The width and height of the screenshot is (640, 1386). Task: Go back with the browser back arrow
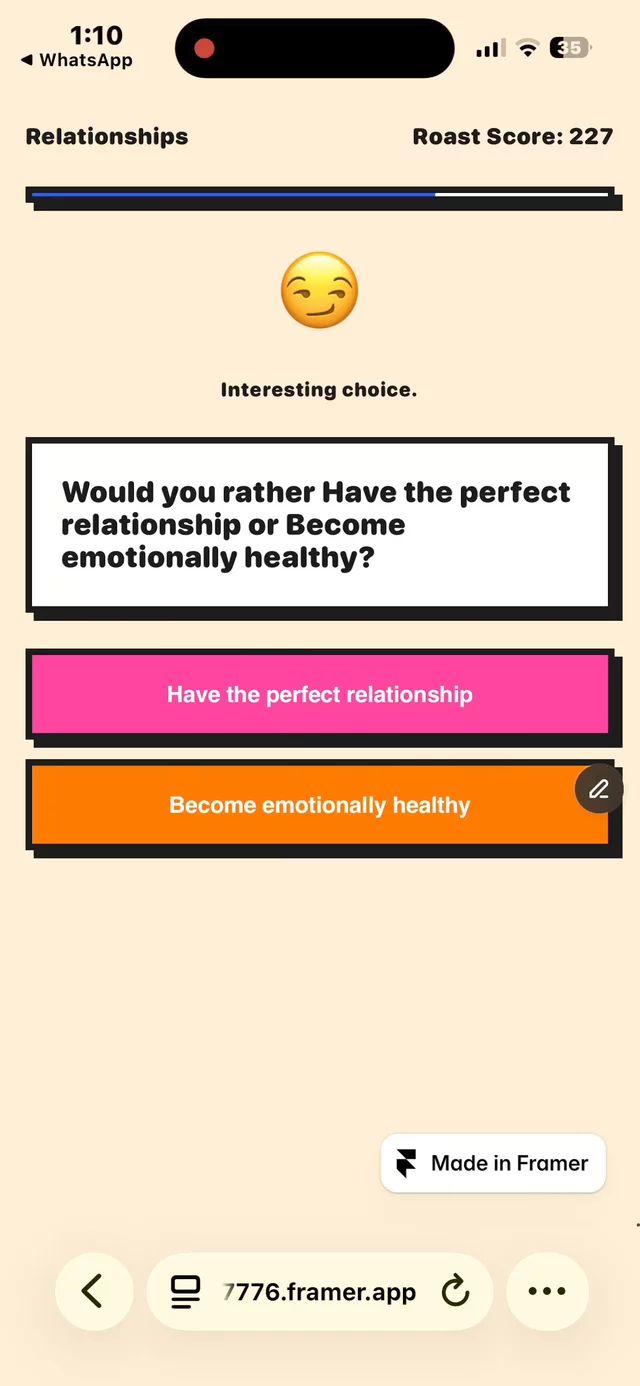[x=93, y=1291]
